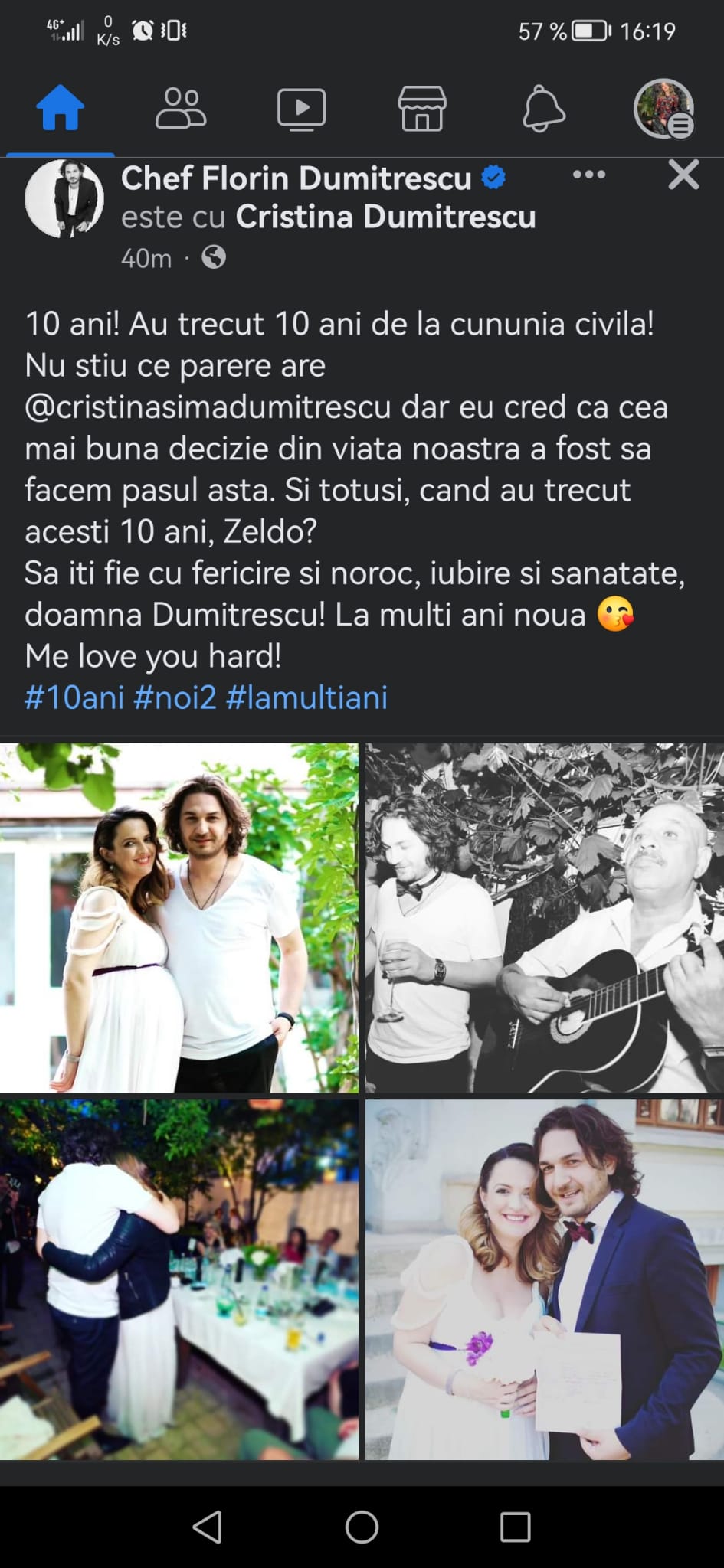The width and height of the screenshot is (724, 1568).
Task: View the black-and-white guitar photo
Action: (544, 917)
